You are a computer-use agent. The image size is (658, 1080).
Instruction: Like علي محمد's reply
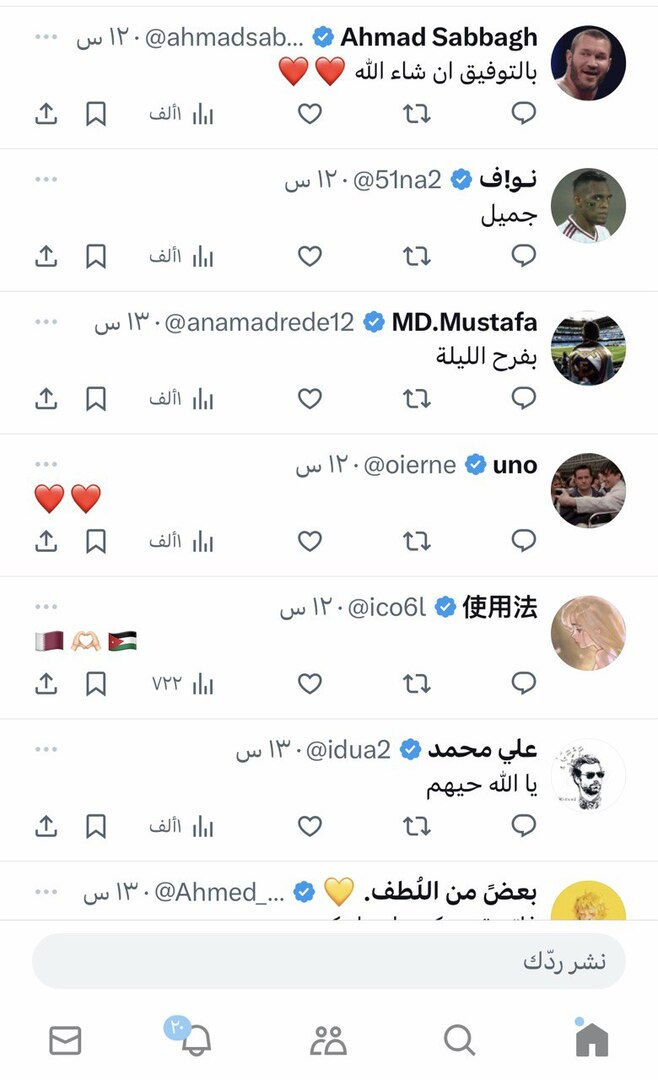[310, 826]
